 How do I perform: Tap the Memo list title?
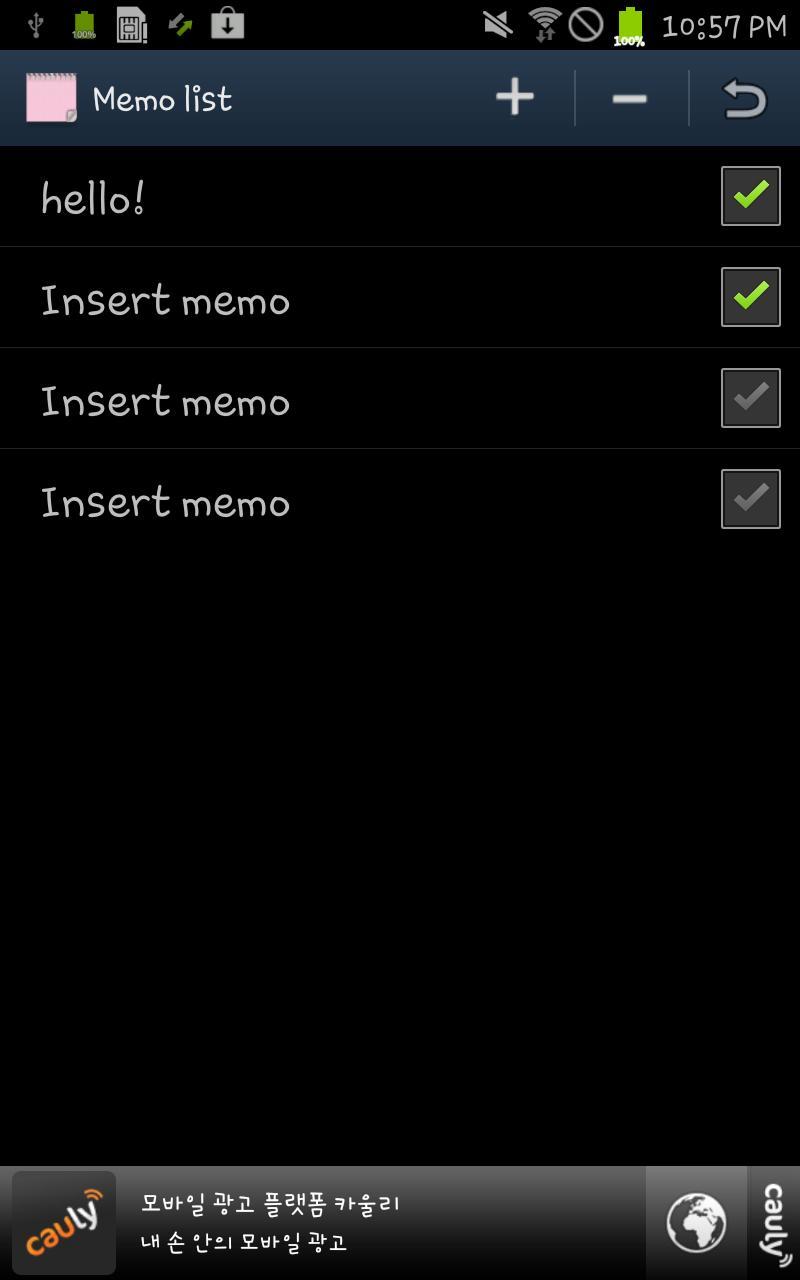tap(162, 98)
